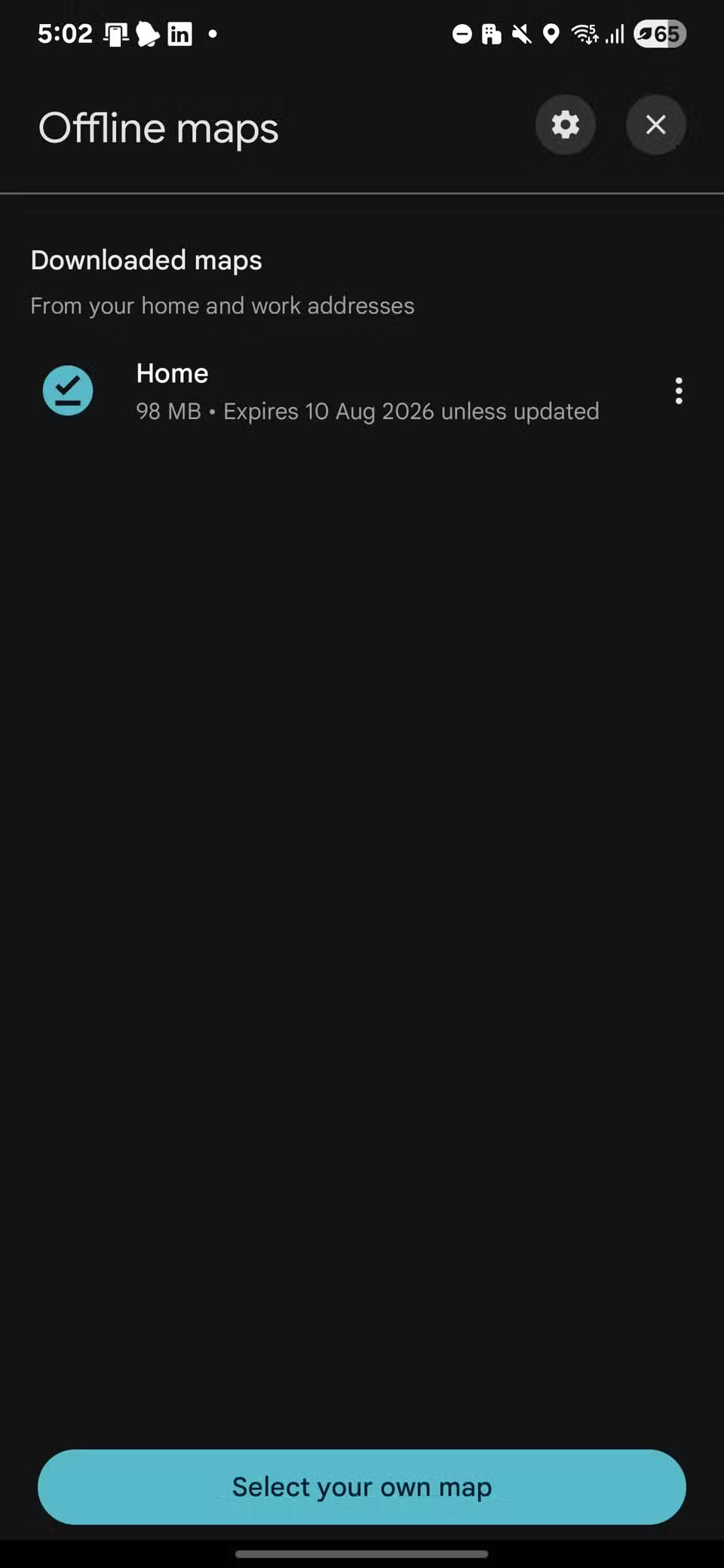Tap Select your own map button
The height and width of the screenshot is (1568, 724).
coord(362,1487)
